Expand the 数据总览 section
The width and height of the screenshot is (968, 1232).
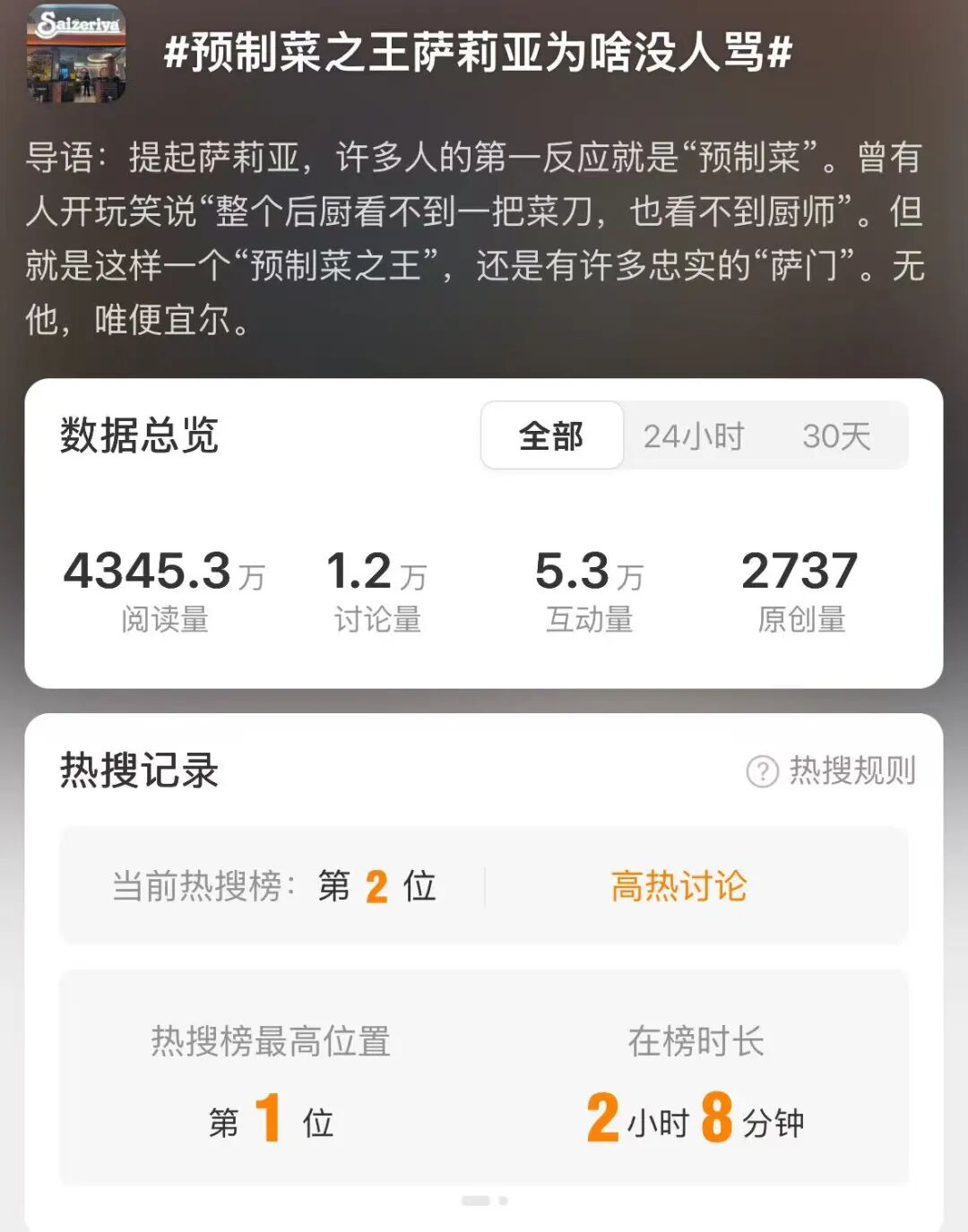click(139, 436)
